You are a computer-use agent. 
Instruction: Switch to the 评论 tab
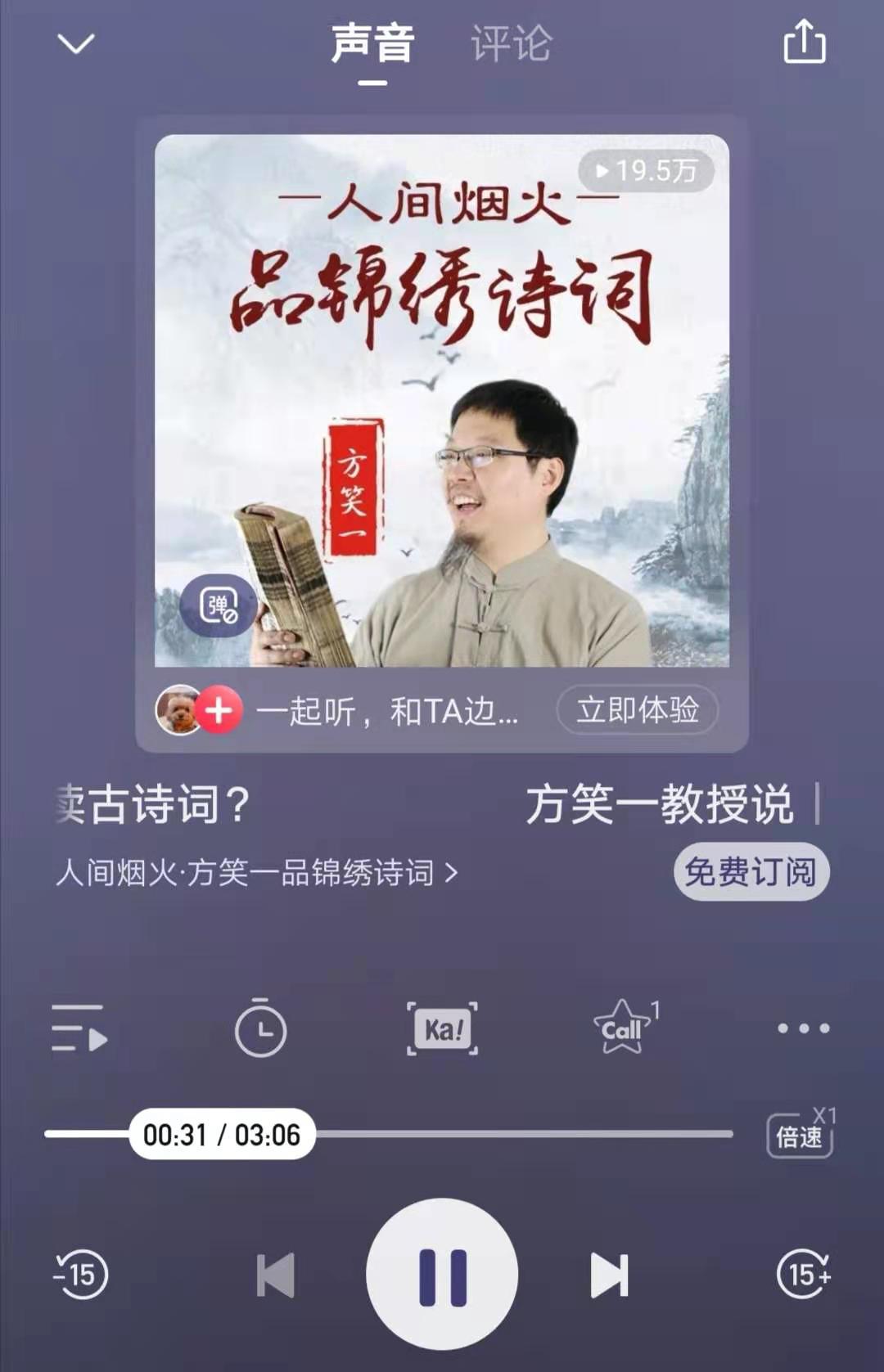tap(512, 43)
